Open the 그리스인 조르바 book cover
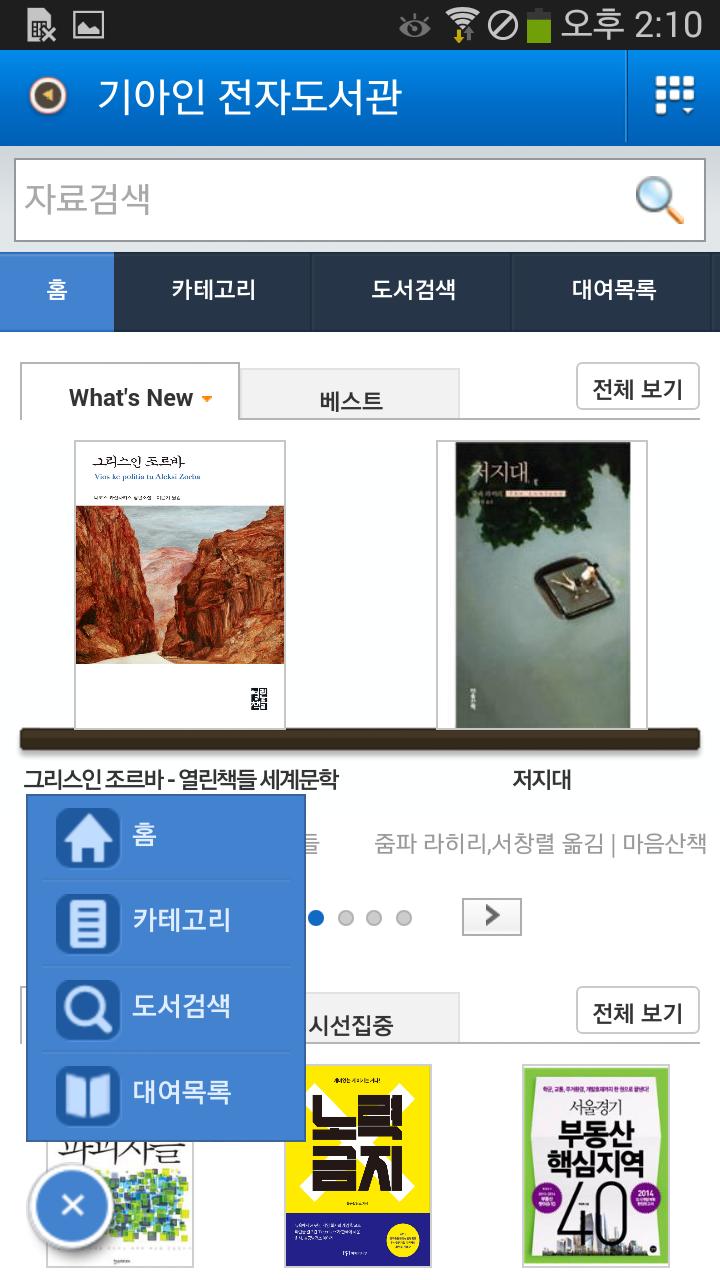Screen dimensions: 720x1280 pos(180,584)
